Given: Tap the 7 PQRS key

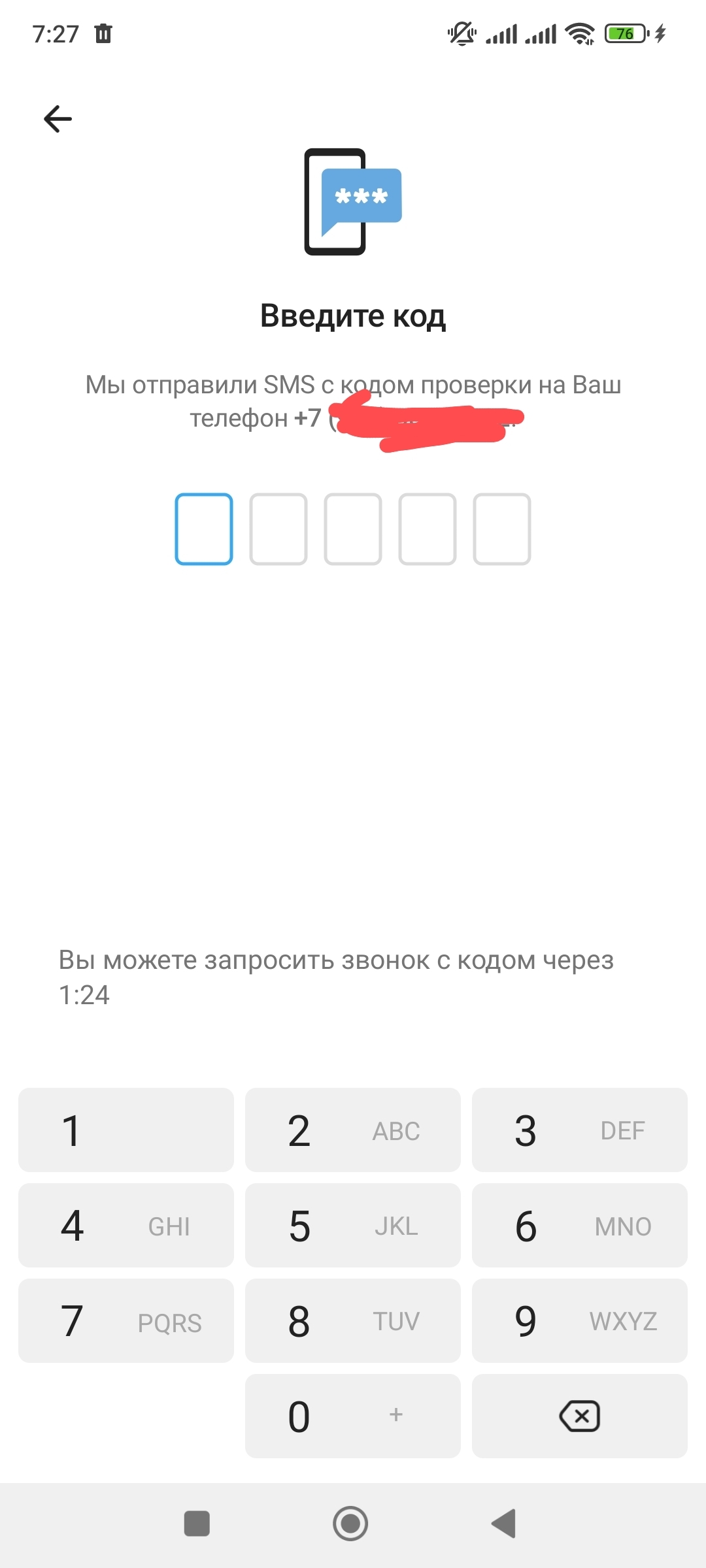Looking at the screenshot, I should click(126, 1321).
